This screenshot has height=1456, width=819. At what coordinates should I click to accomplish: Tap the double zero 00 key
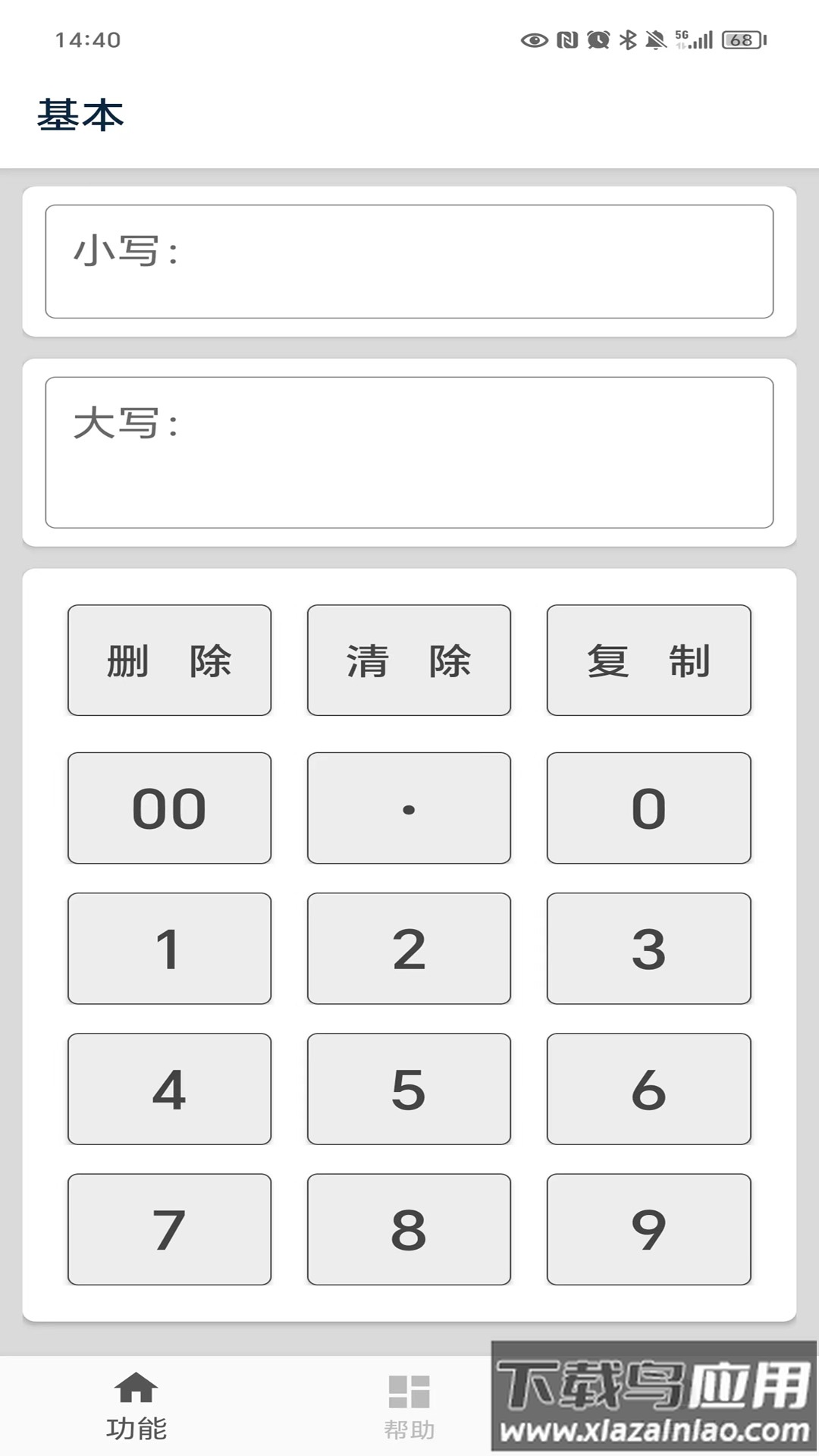168,808
